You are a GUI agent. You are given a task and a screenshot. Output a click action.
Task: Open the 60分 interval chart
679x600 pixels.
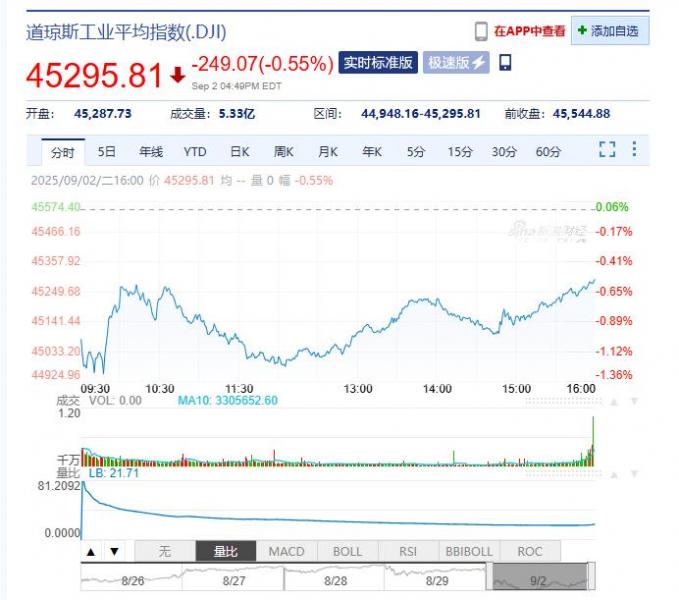click(x=548, y=152)
